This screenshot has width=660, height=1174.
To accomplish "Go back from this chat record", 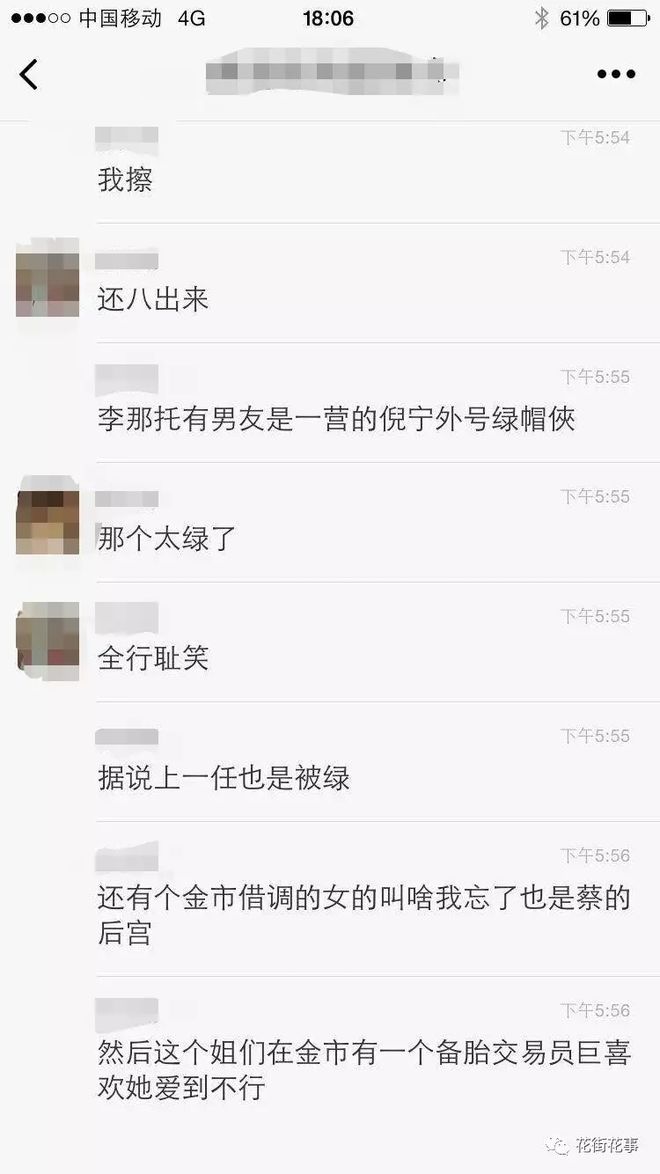I will click(x=29, y=74).
